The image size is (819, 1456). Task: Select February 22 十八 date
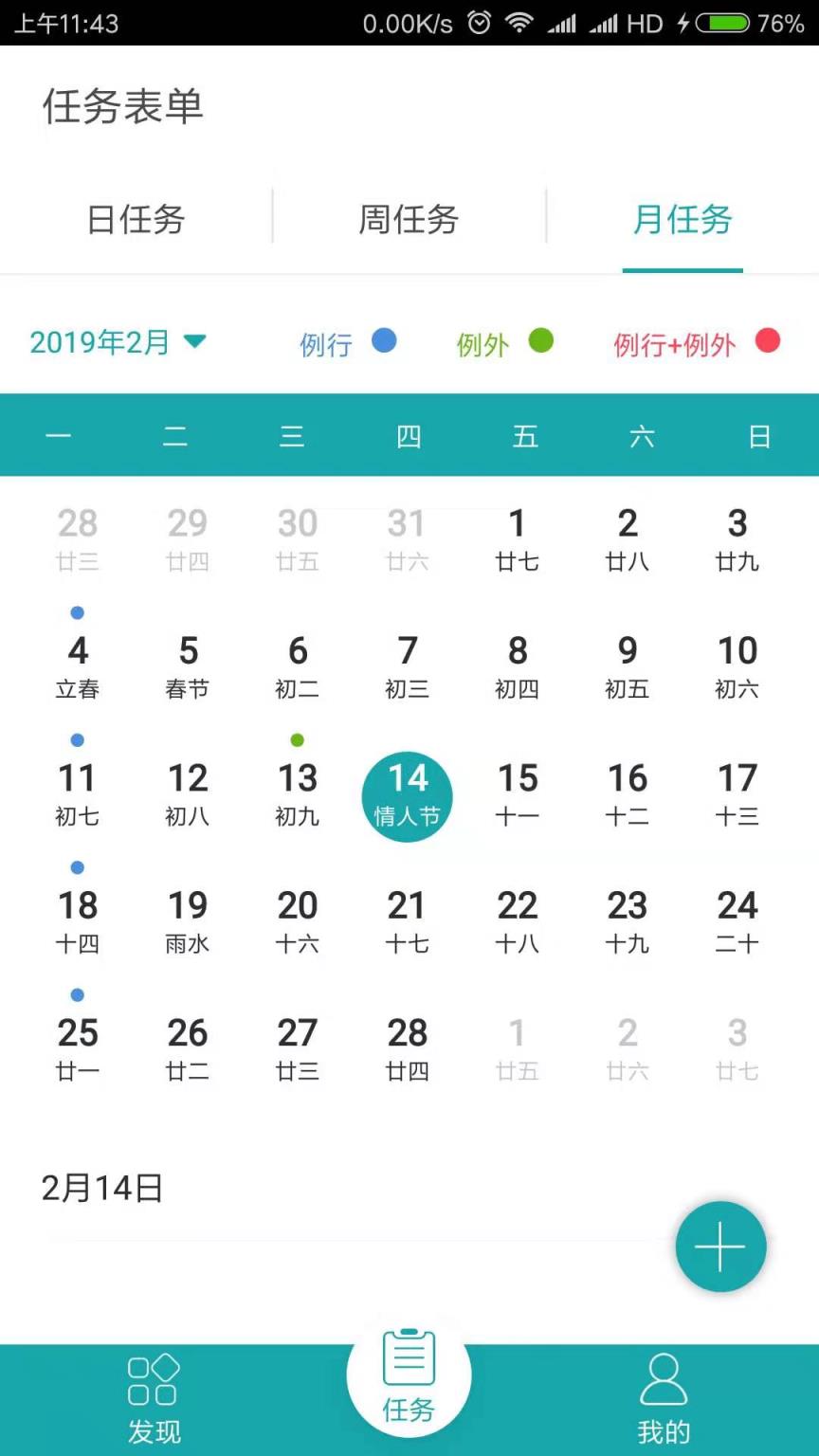pos(518,919)
